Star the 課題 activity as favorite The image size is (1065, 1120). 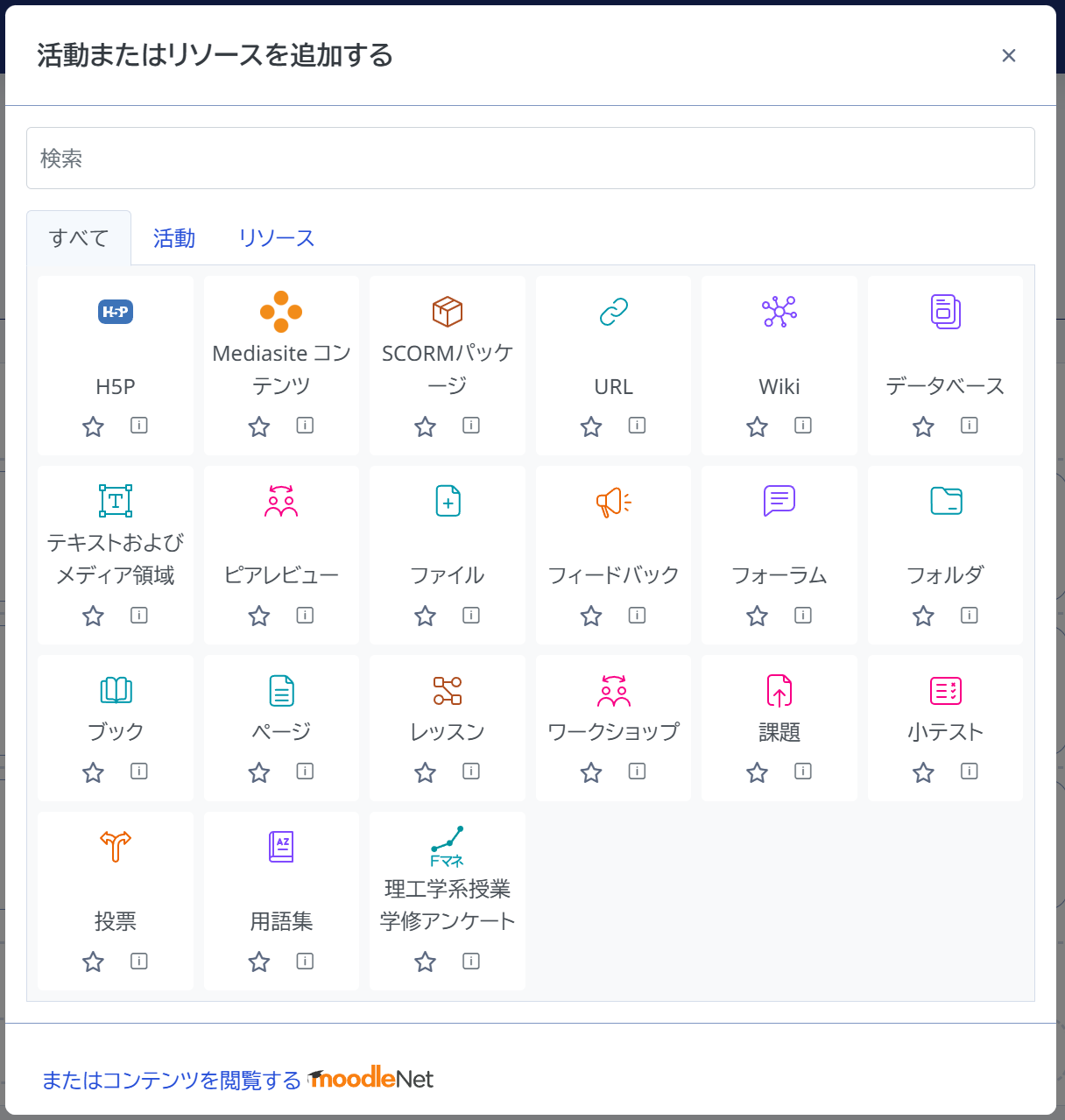[x=756, y=772]
